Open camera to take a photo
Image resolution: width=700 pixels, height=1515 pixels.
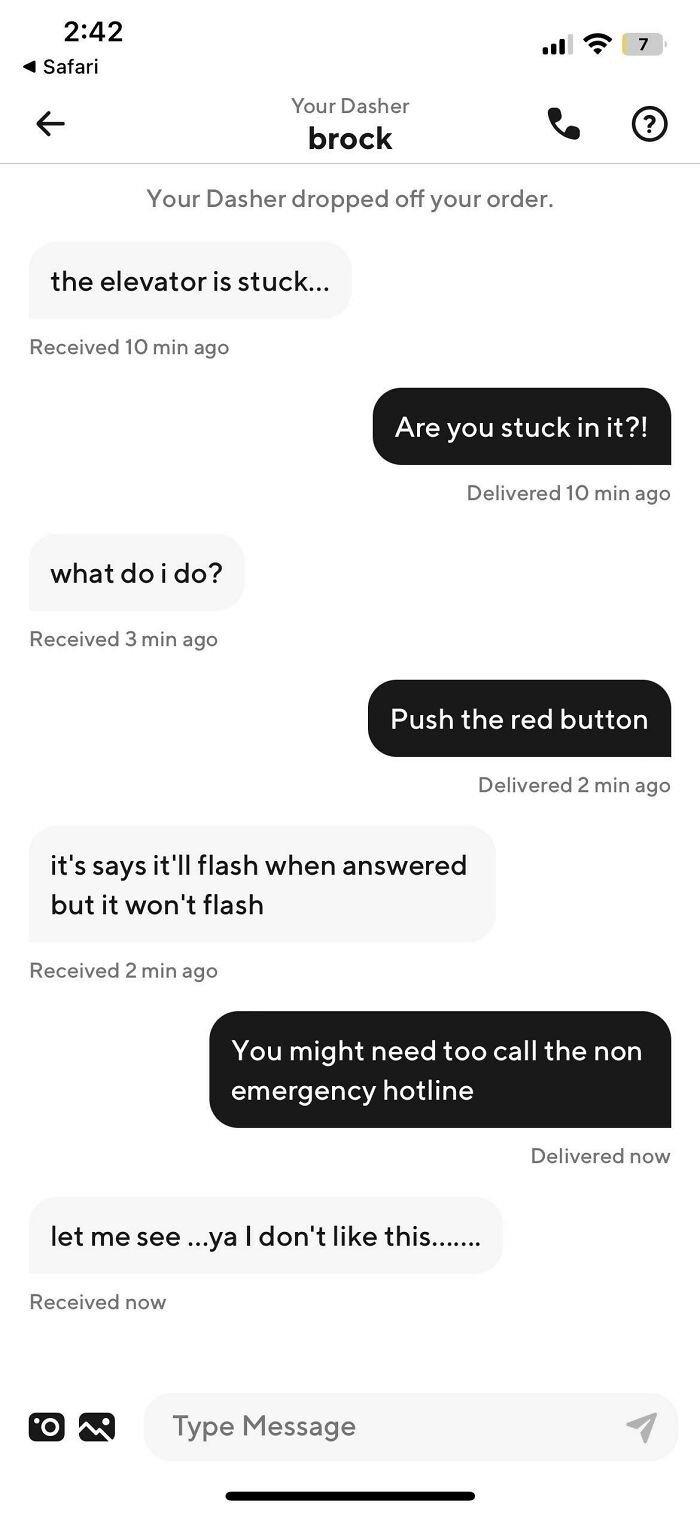[x=46, y=1426]
